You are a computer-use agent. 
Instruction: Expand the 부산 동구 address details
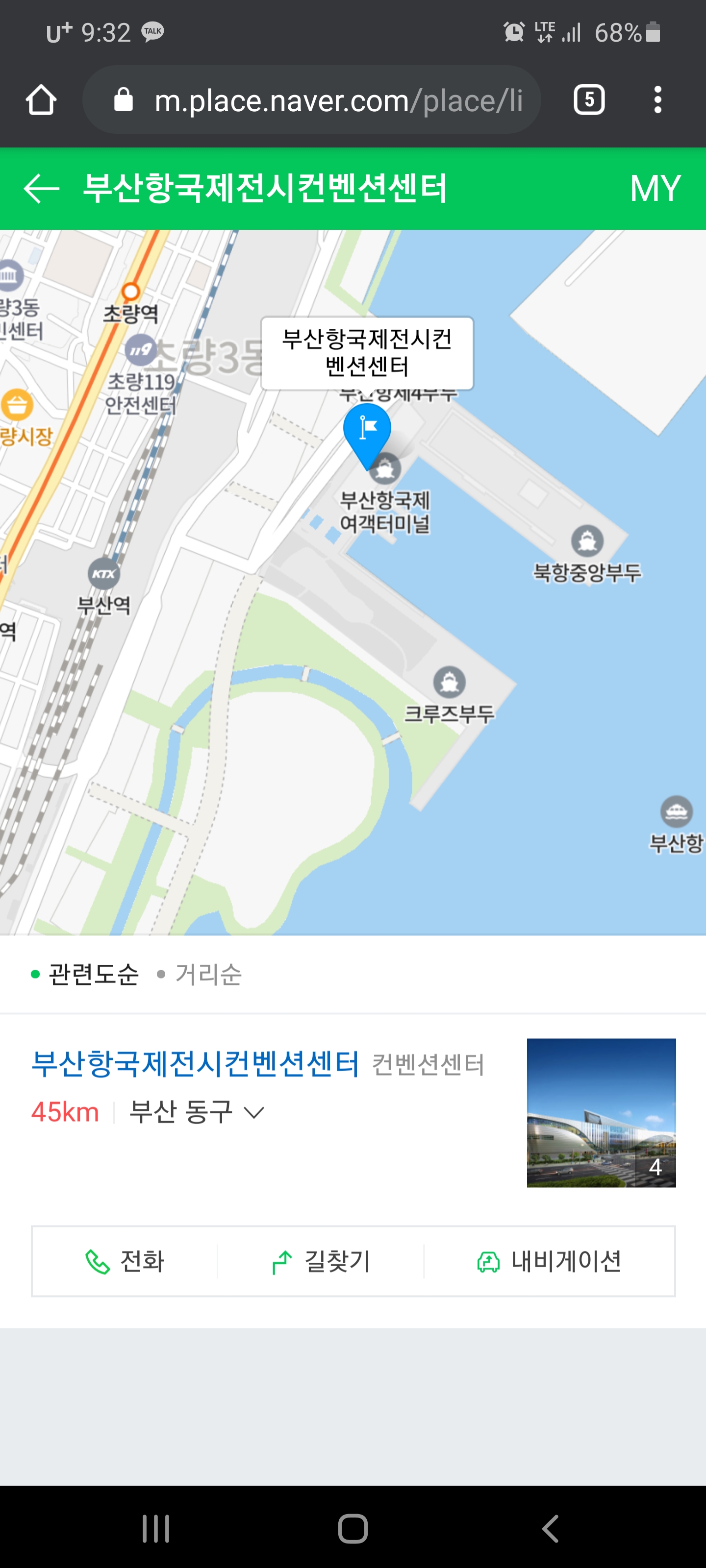click(x=196, y=1112)
